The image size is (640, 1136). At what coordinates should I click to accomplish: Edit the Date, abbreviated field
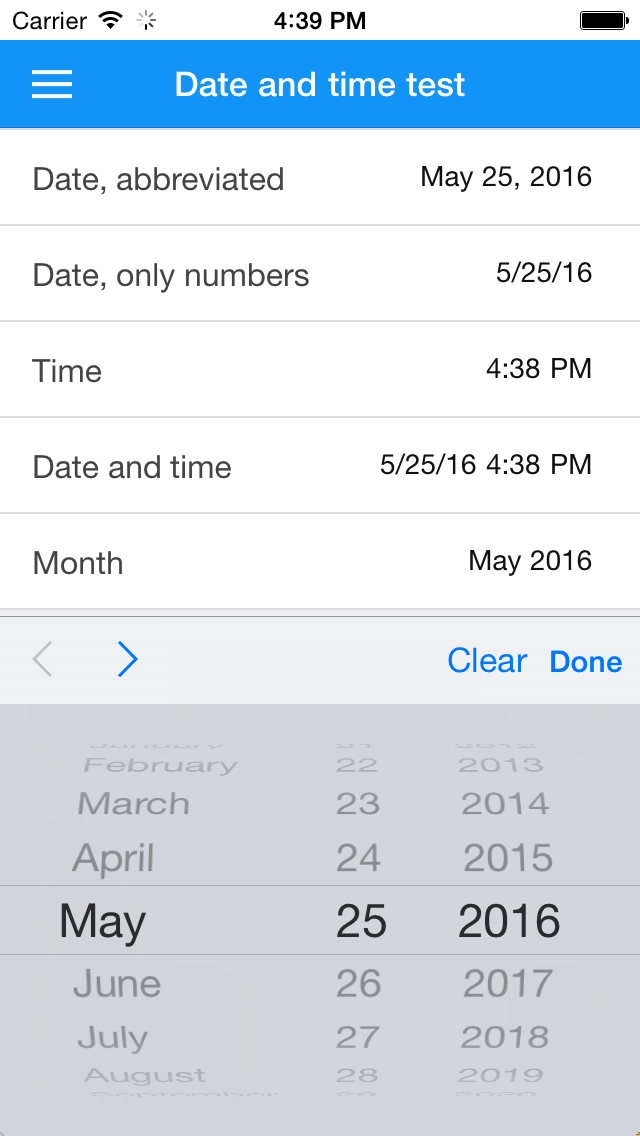click(320, 178)
